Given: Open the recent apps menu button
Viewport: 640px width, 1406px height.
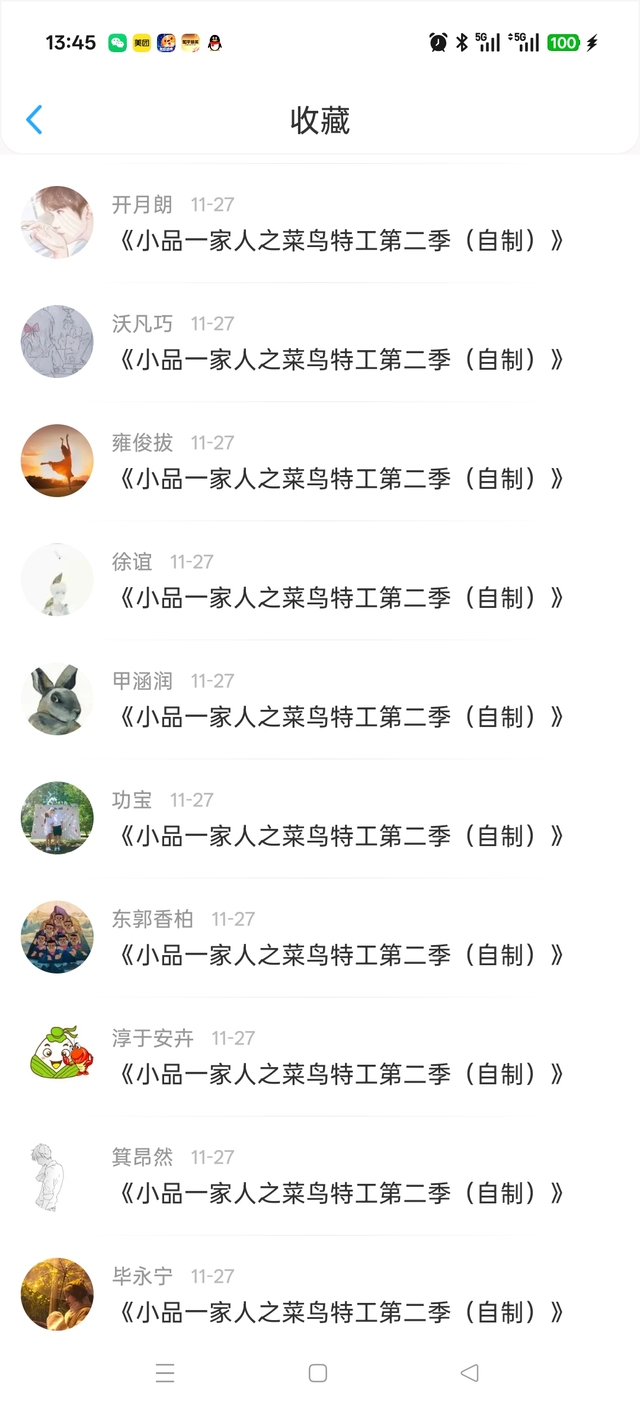Looking at the screenshot, I should [166, 1373].
